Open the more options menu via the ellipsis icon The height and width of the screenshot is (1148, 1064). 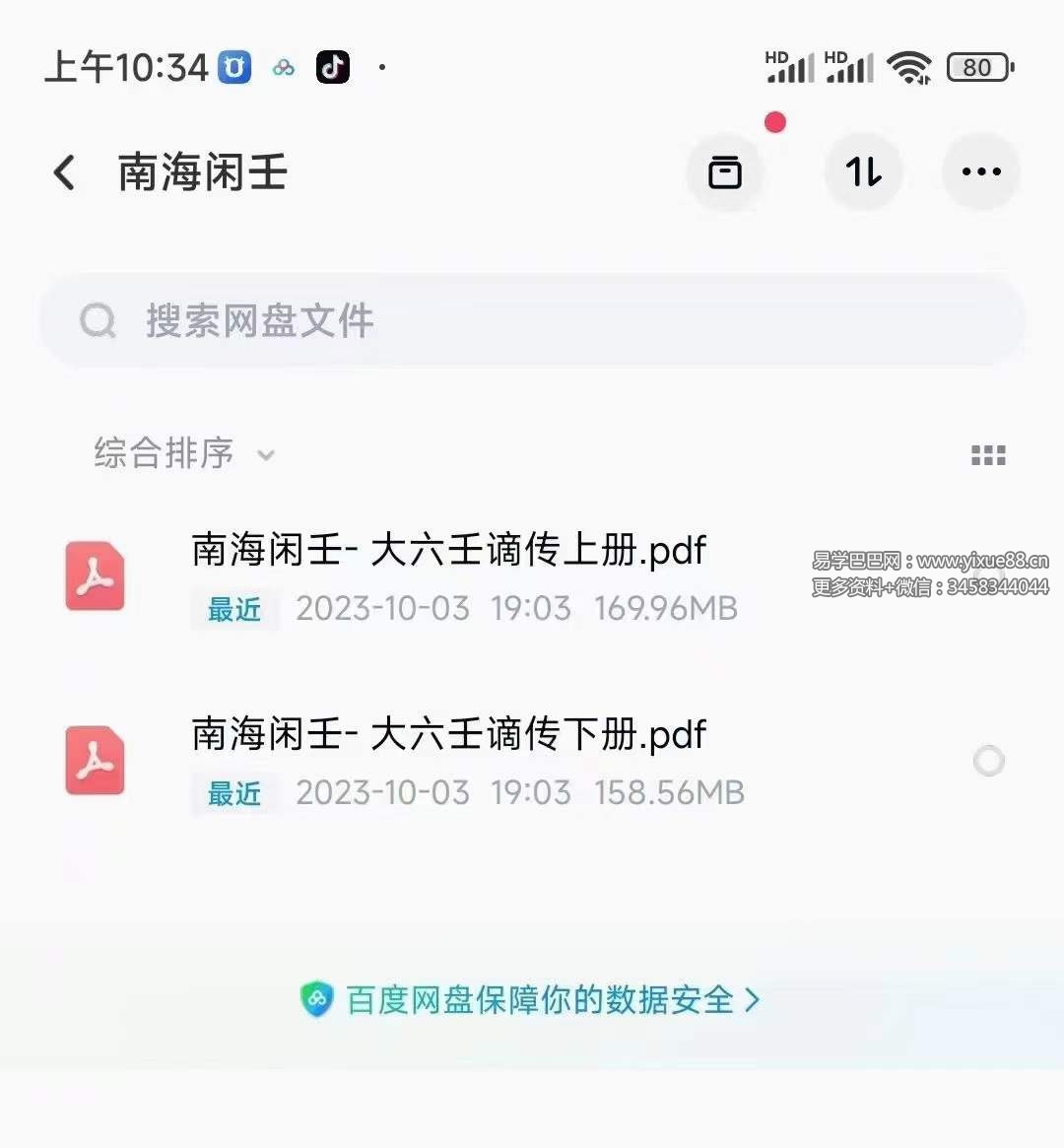tap(981, 172)
